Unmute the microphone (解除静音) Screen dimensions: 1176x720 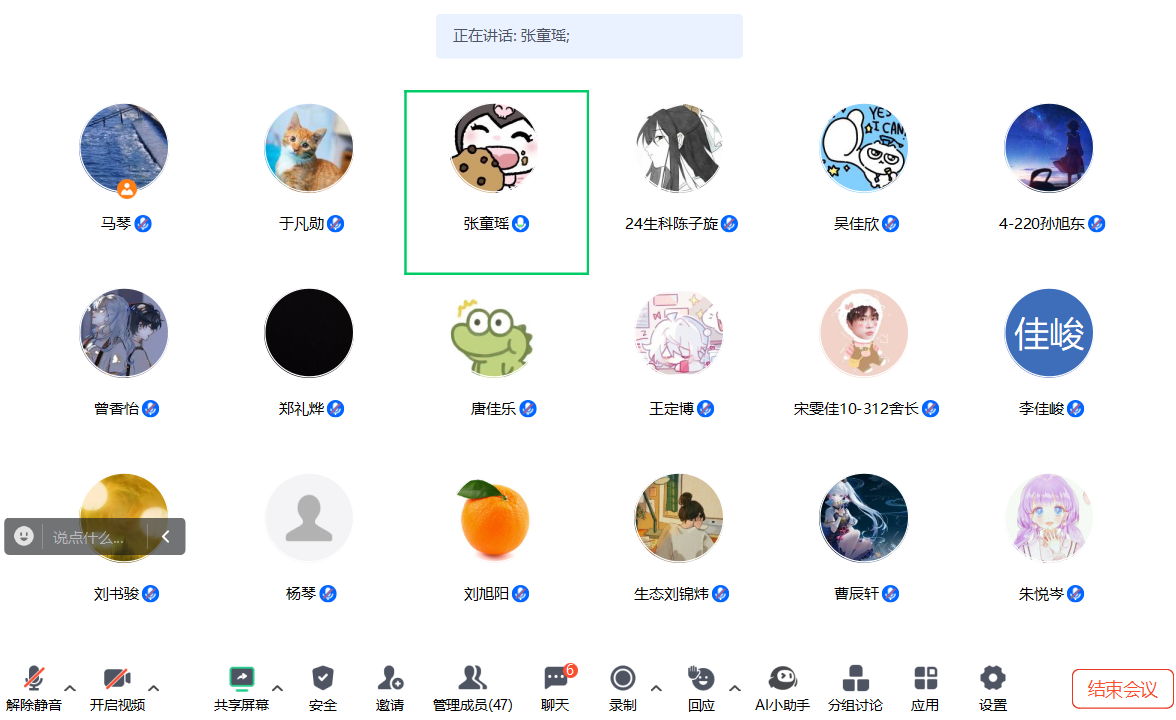pyautogui.click(x=34, y=688)
